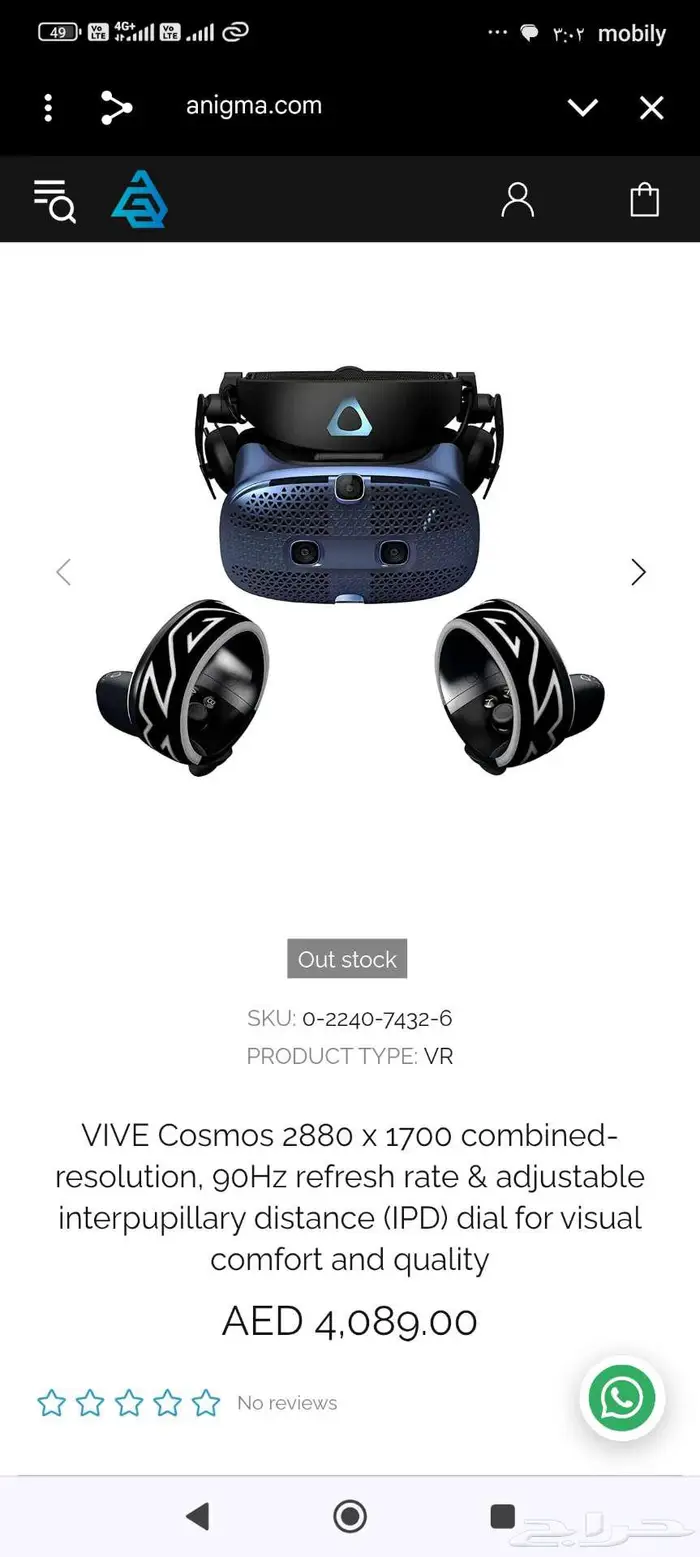Share this page link
Viewport: 700px width, 1557px height.
click(x=116, y=107)
